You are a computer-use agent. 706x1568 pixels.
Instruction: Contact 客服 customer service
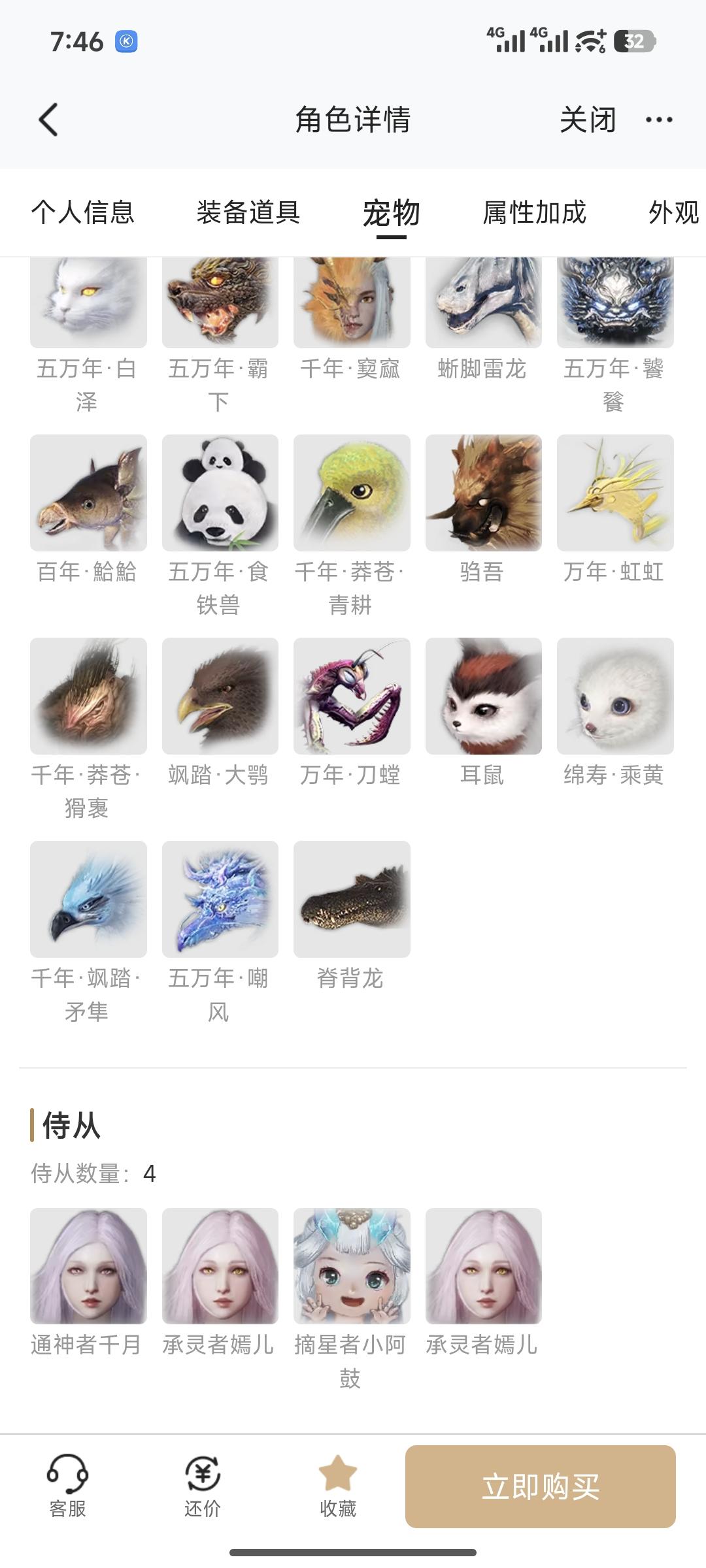point(67,1486)
